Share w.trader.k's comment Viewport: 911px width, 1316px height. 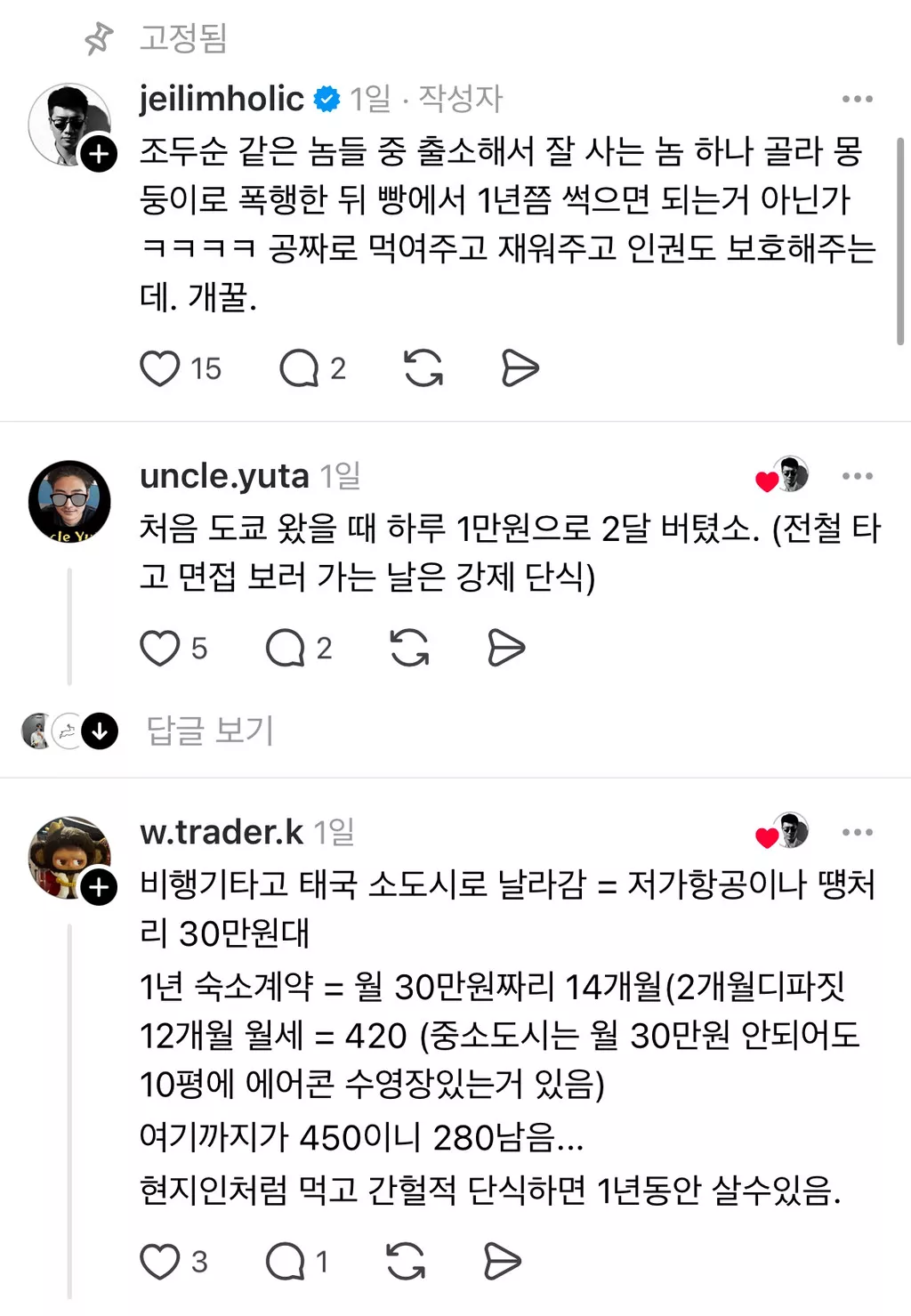[x=502, y=1262]
